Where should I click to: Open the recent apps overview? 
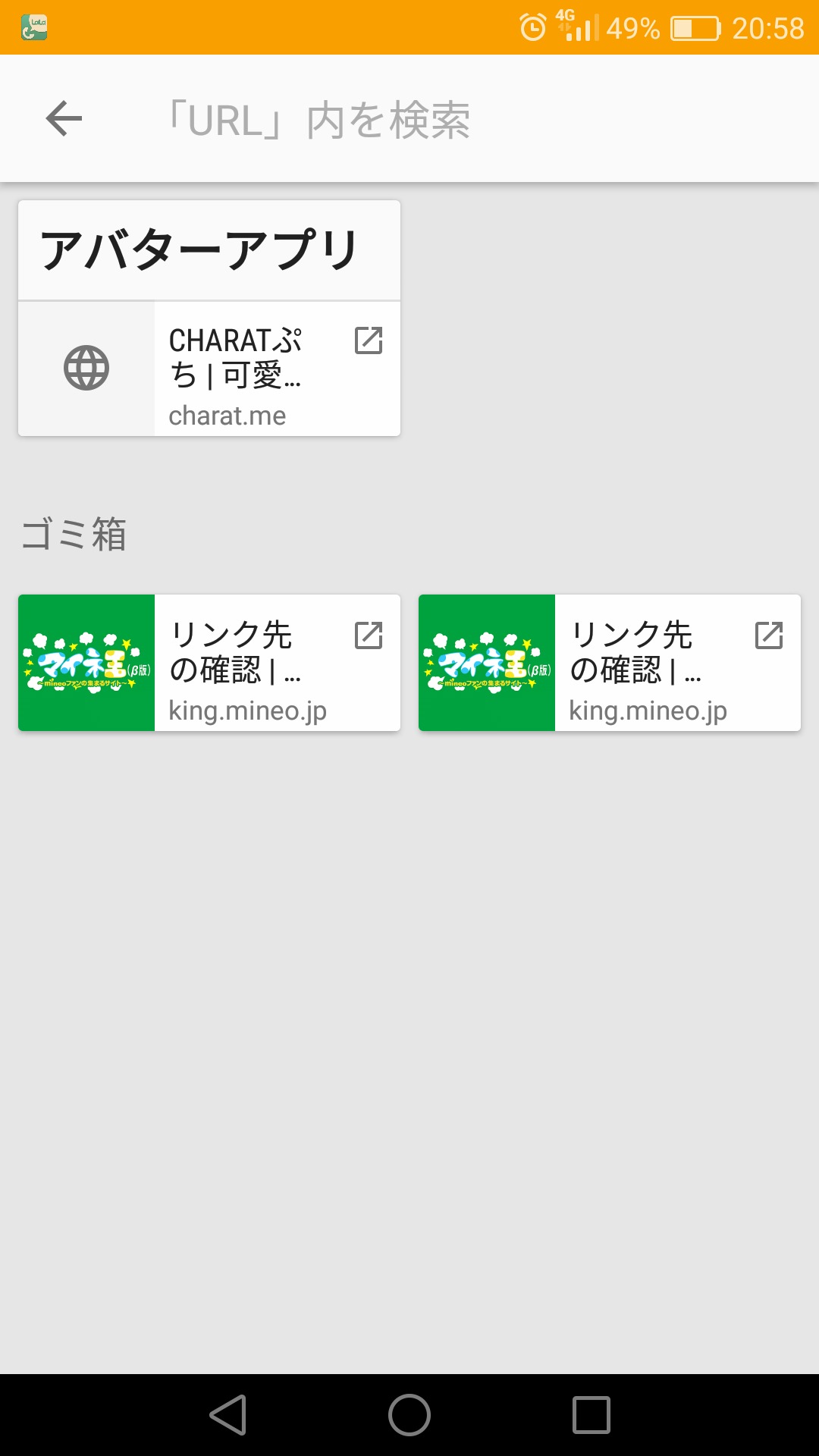click(x=591, y=1415)
